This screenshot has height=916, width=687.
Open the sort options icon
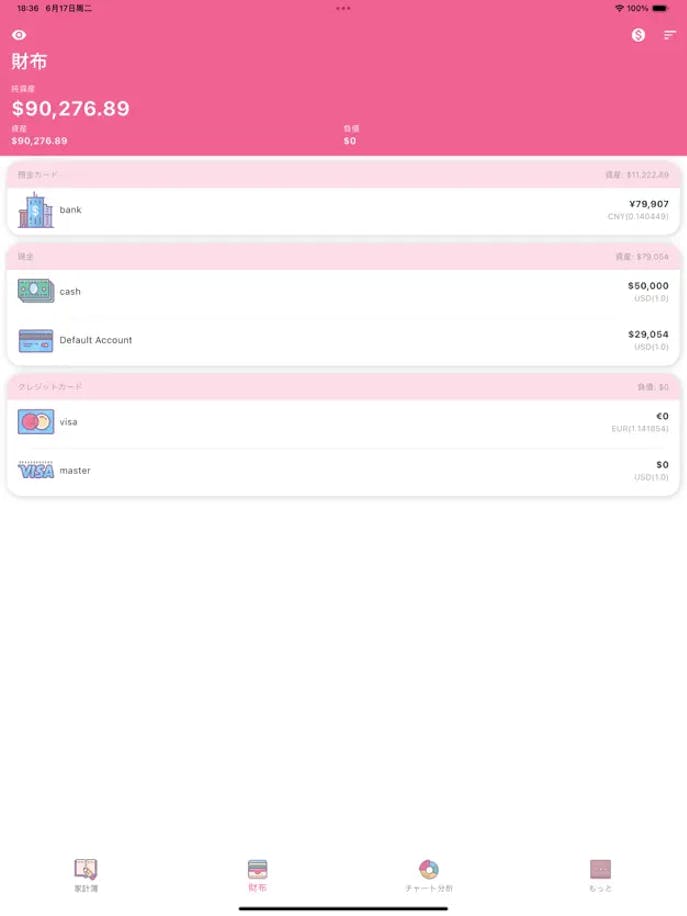coord(670,35)
